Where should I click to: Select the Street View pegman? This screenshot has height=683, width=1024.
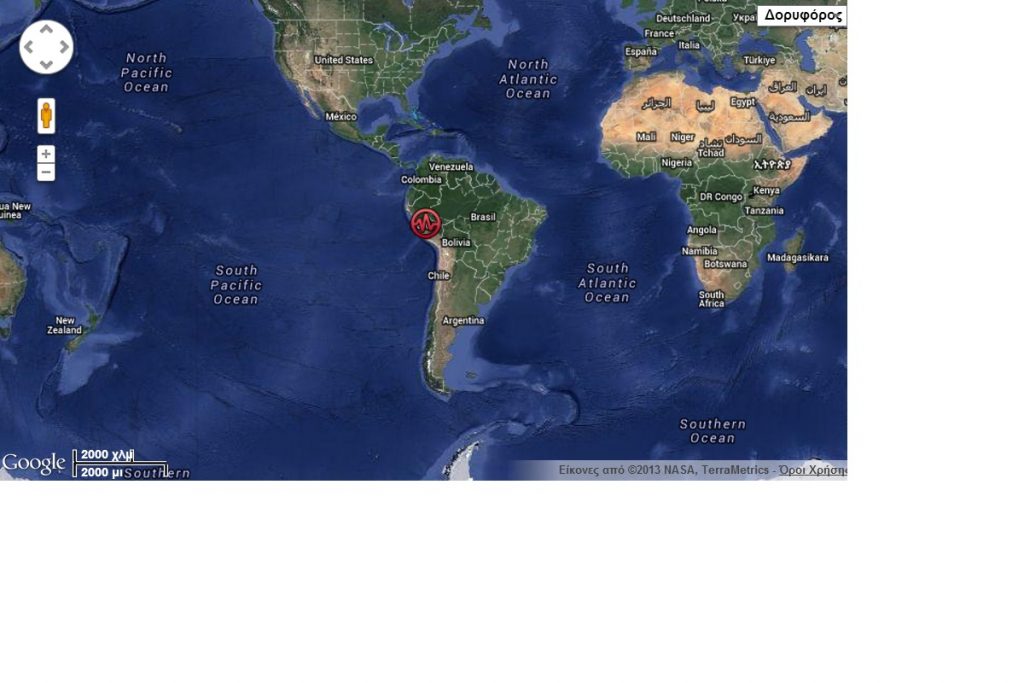point(46,115)
